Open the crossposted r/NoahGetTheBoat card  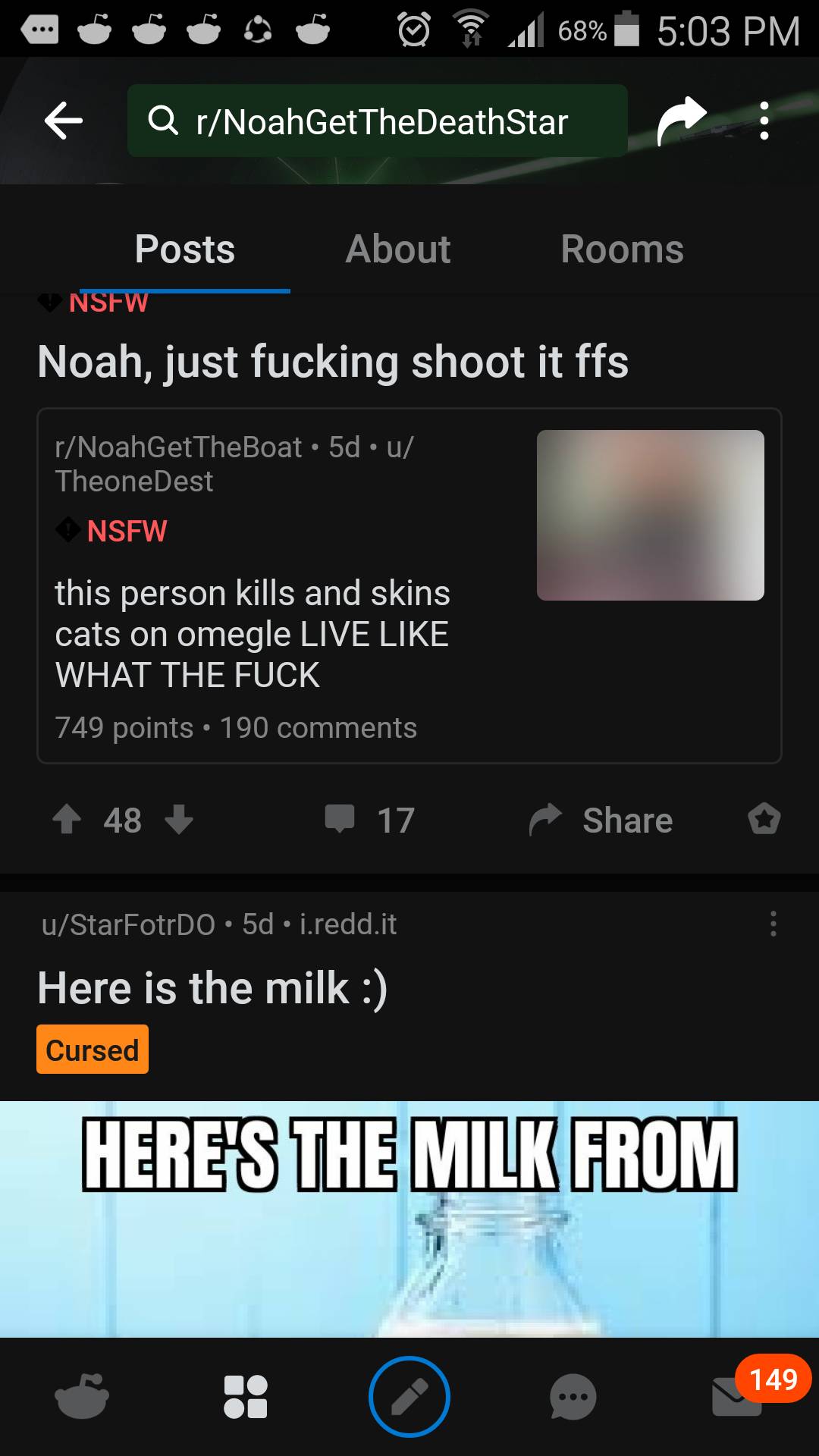(x=409, y=585)
